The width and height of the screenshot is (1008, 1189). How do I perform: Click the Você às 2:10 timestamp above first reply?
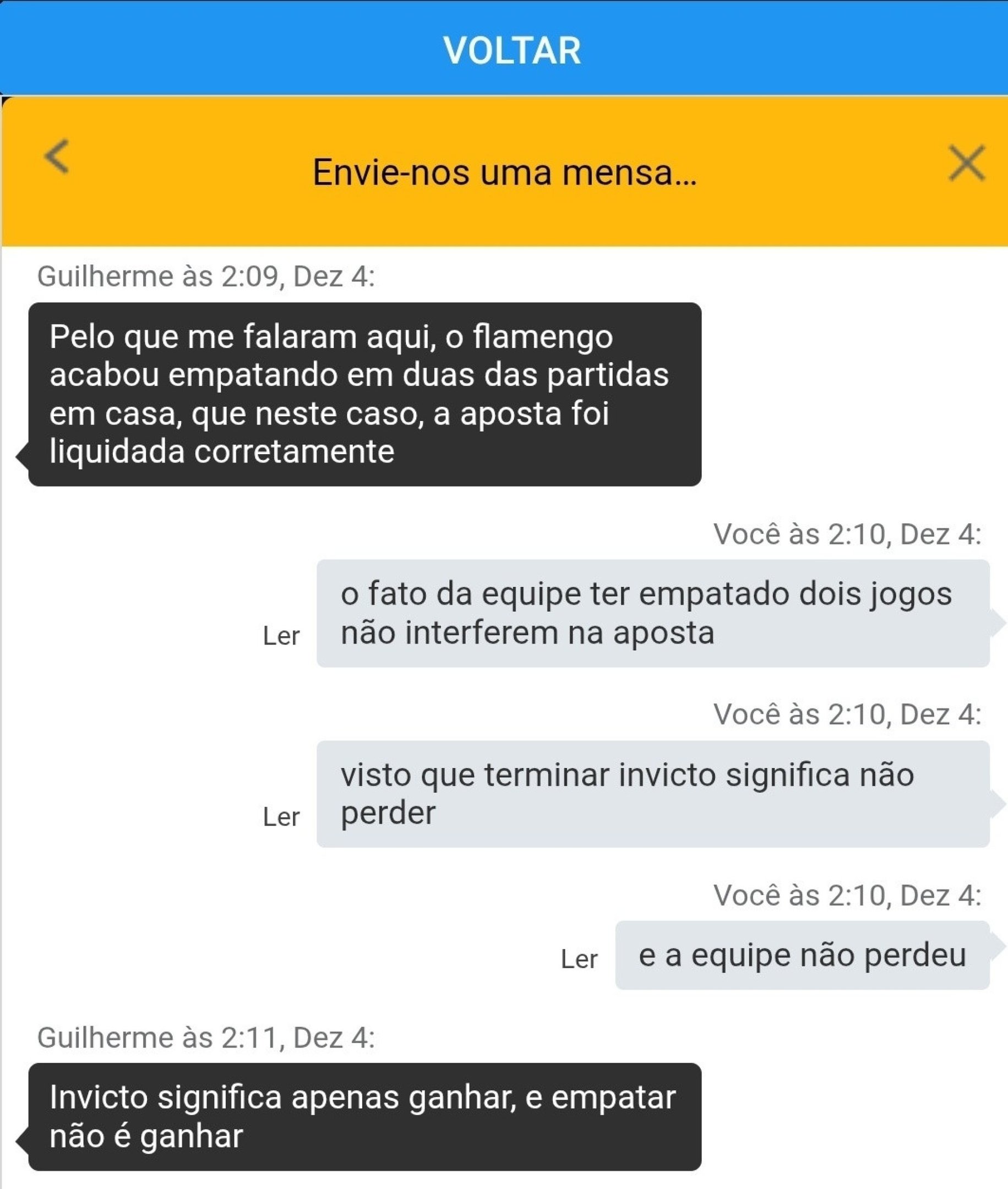pyautogui.click(x=847, y=536)
